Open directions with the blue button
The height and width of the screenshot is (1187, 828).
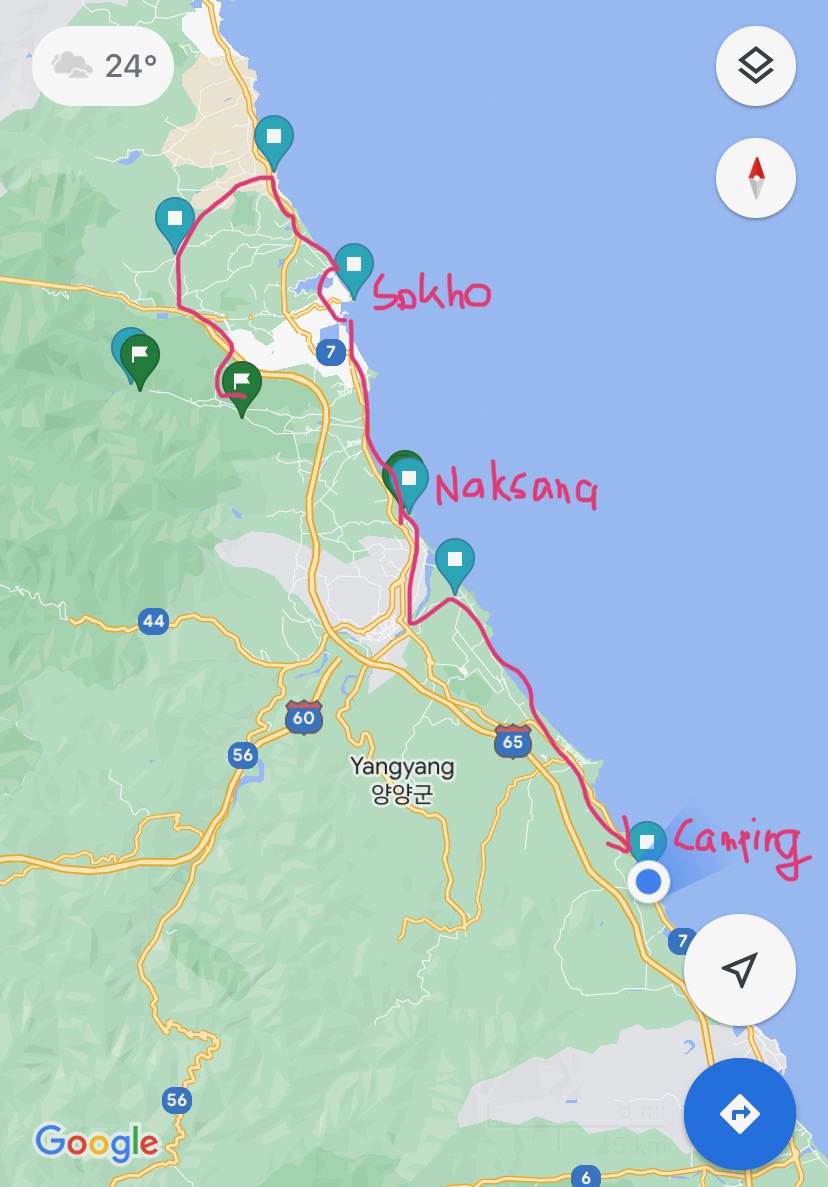(x=740, y=1113)
